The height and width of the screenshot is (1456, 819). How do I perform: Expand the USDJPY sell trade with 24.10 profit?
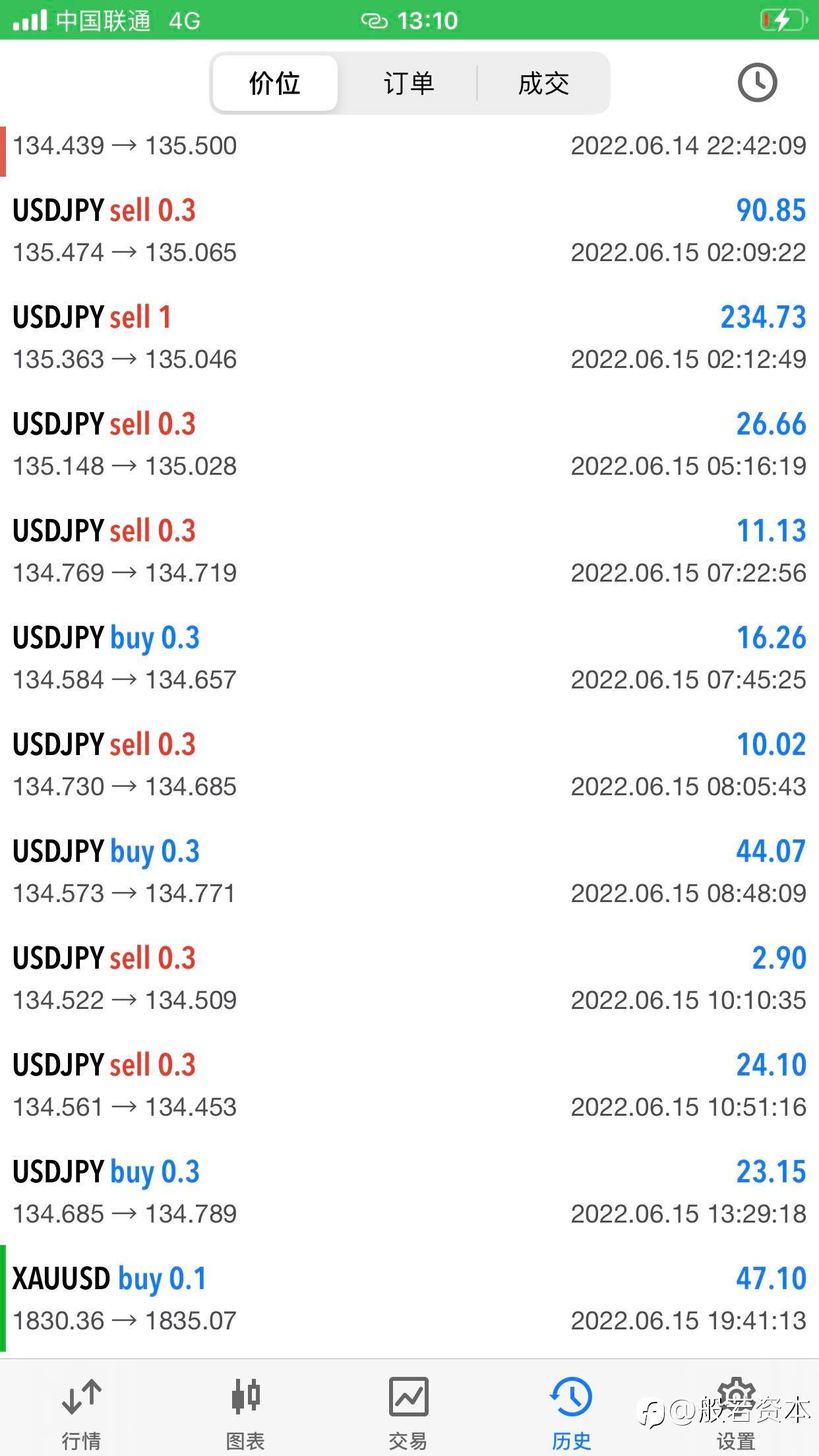409,1085
